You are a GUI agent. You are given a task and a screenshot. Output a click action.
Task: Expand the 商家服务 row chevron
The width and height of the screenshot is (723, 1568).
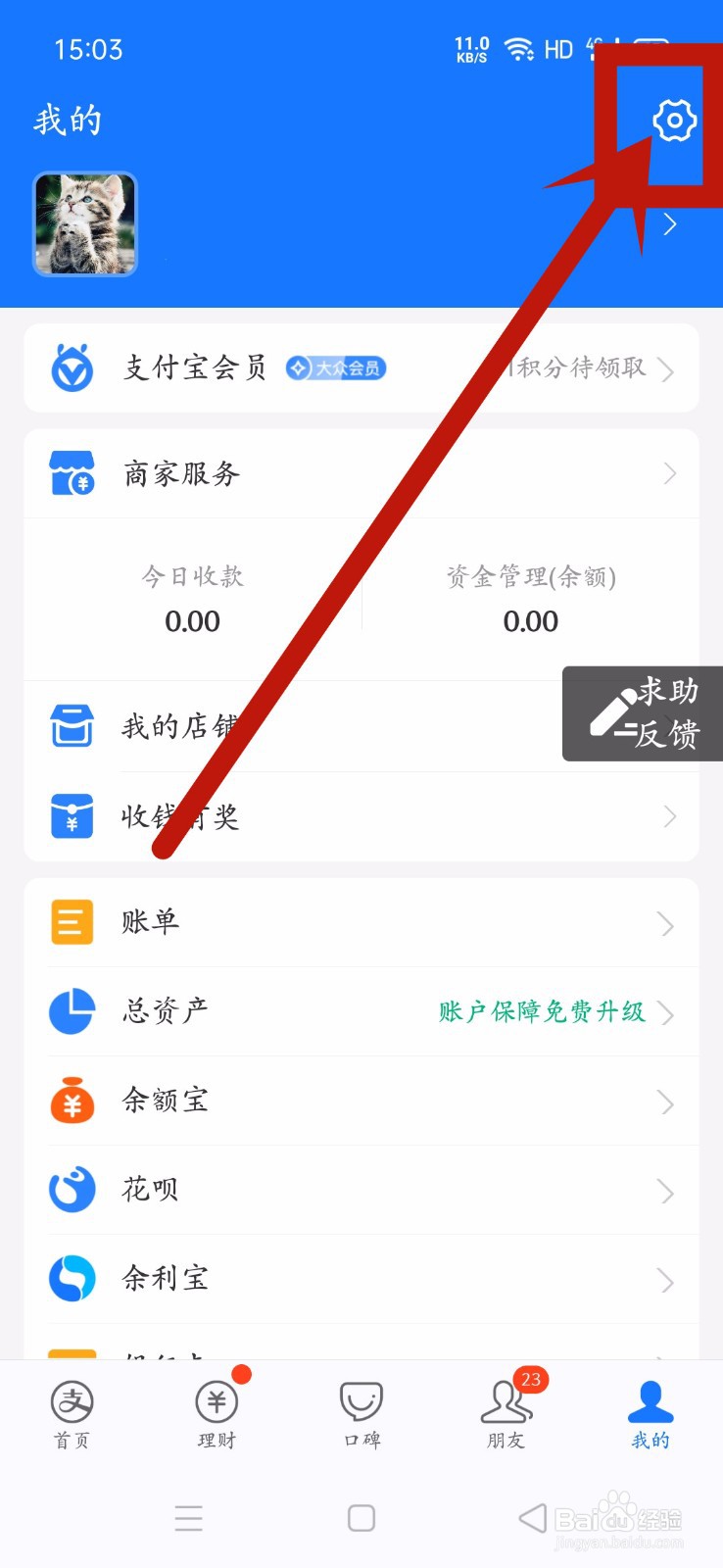670,473
